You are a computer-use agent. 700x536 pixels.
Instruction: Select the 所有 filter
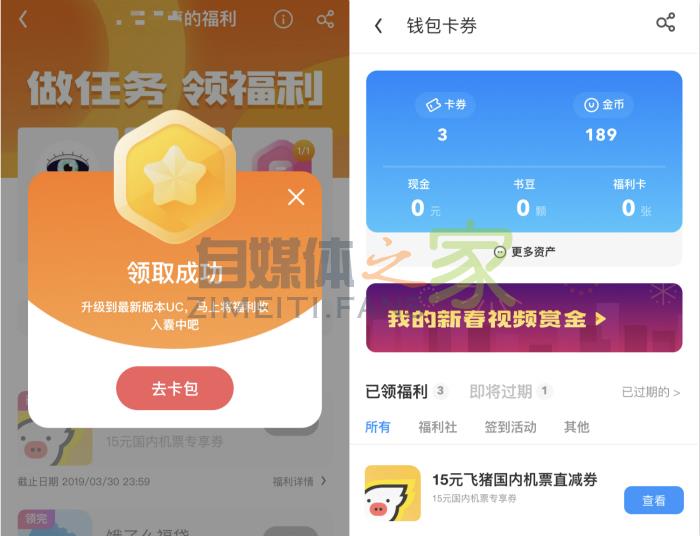tap(378, 427)
